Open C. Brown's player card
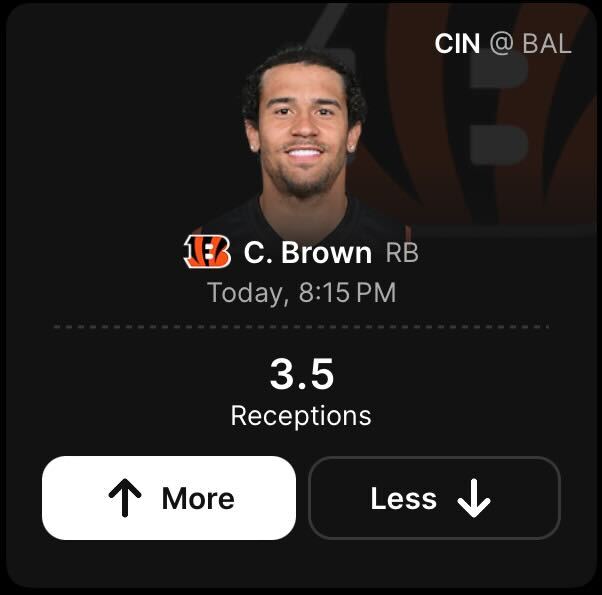Screen dimensions: 602x595 (x=307, y=254)
